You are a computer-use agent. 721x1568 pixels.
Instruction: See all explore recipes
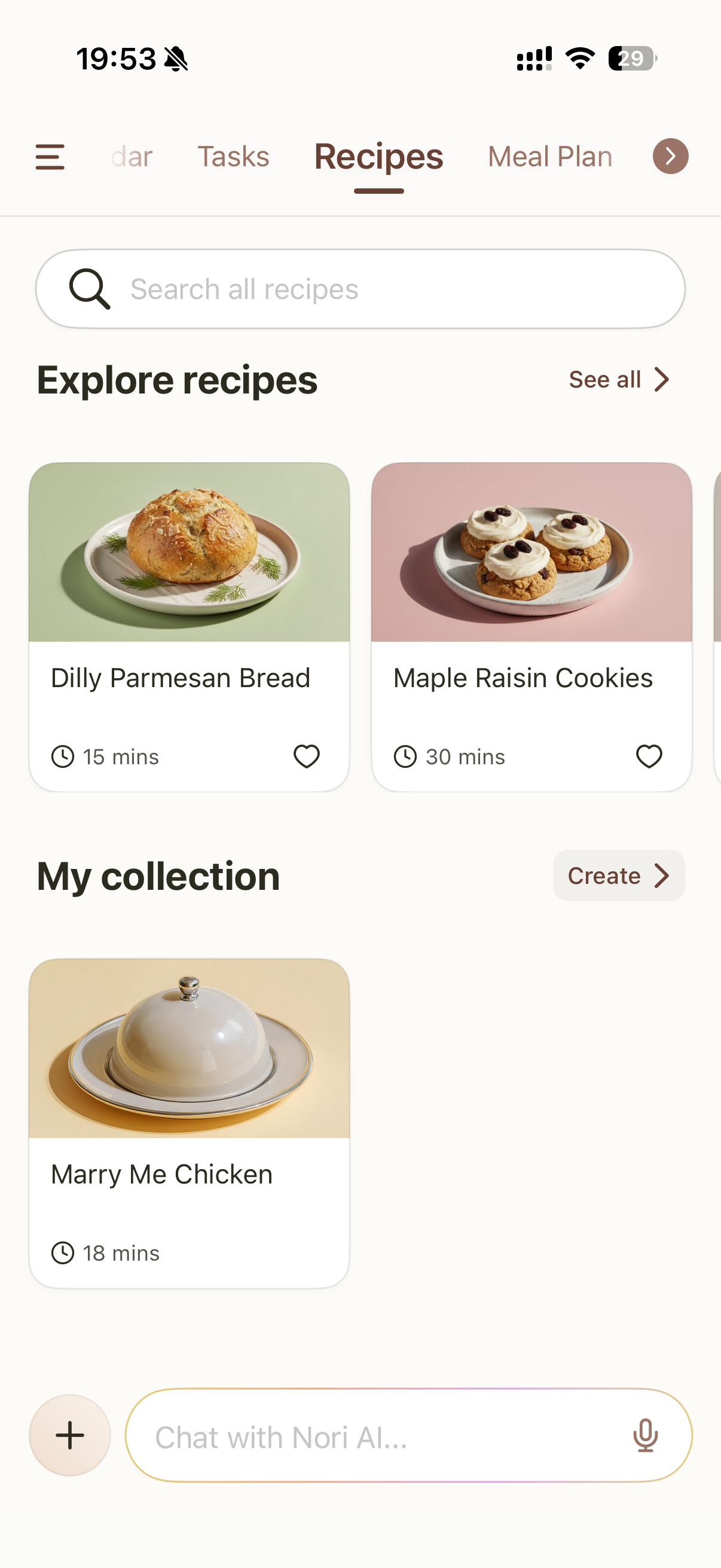(x=618, y=380)
